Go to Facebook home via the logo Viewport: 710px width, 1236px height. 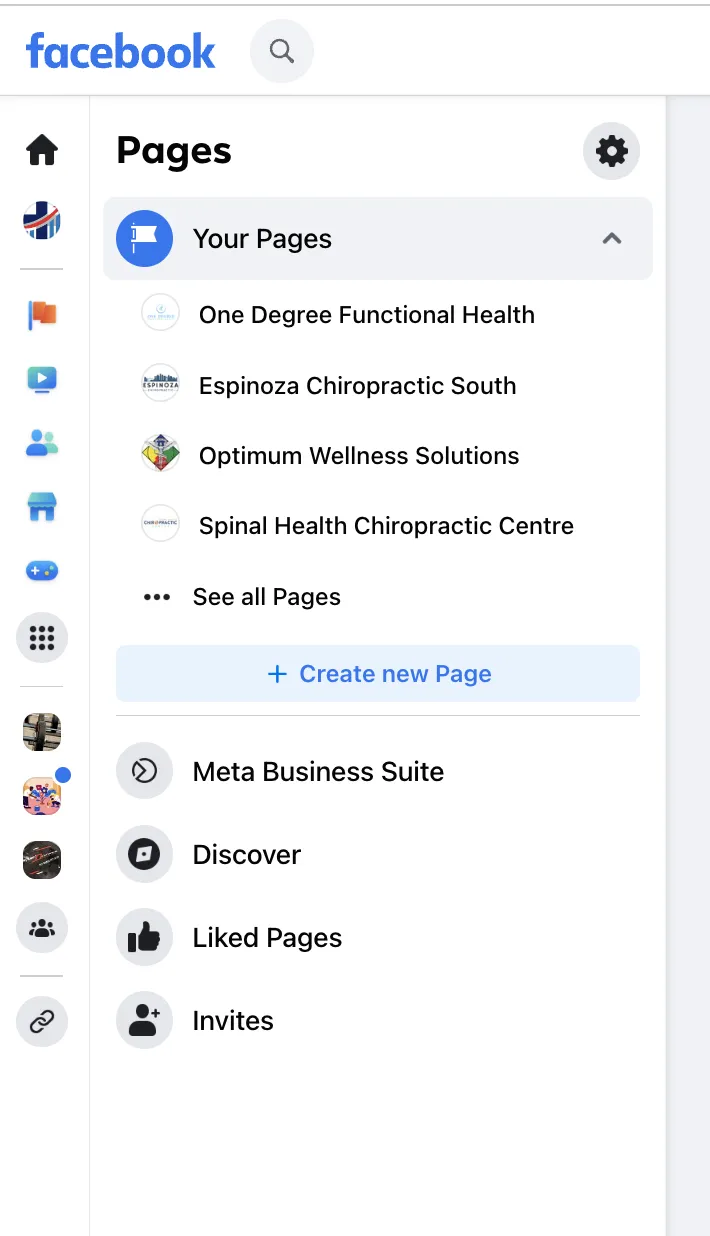point(120,51)
